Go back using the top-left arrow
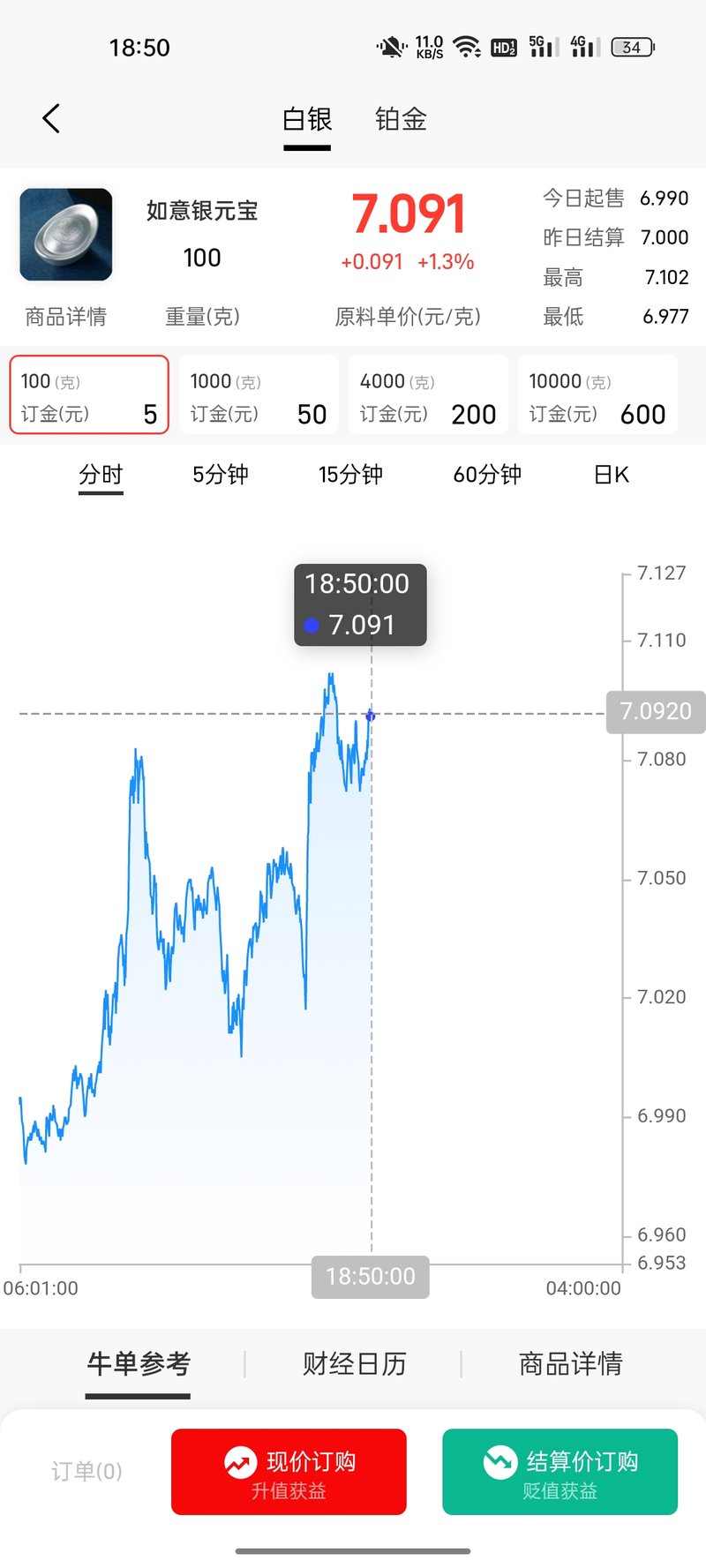This screenshot has width=706, height=1568. point(51,118)
